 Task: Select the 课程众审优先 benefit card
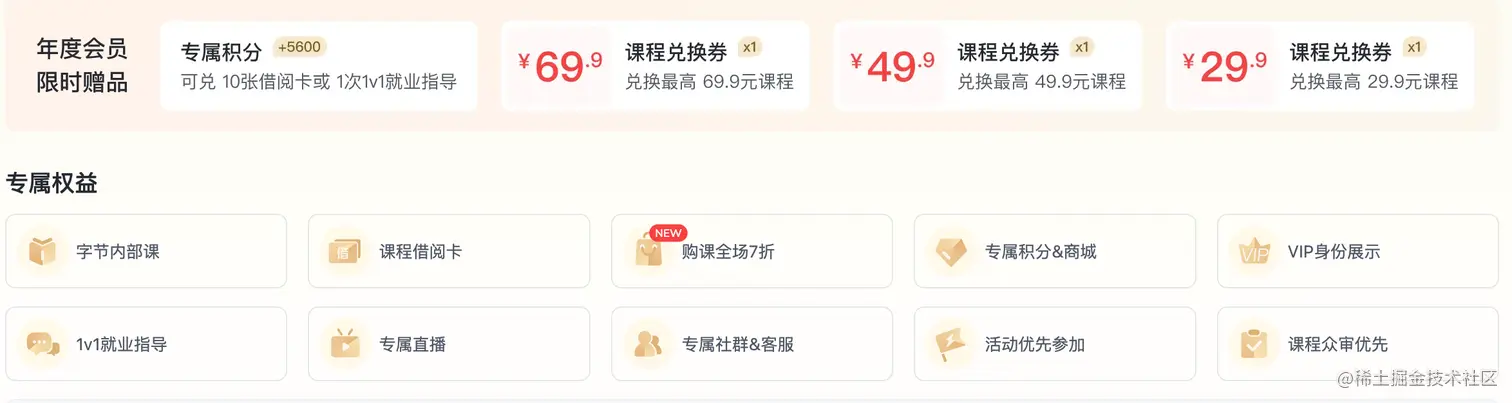point(1357,344)
